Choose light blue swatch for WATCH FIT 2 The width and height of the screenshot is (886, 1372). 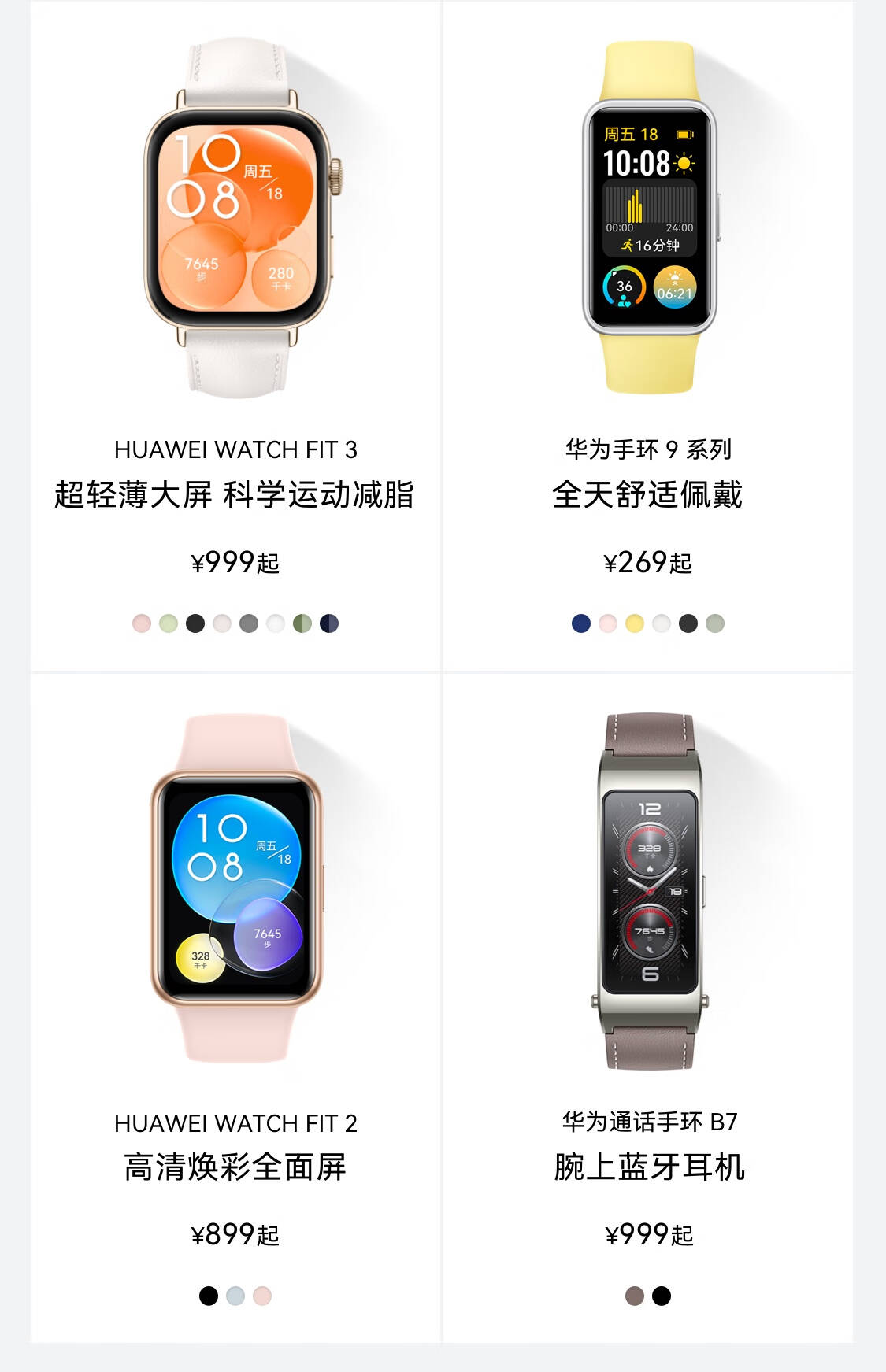[235, 1296]
